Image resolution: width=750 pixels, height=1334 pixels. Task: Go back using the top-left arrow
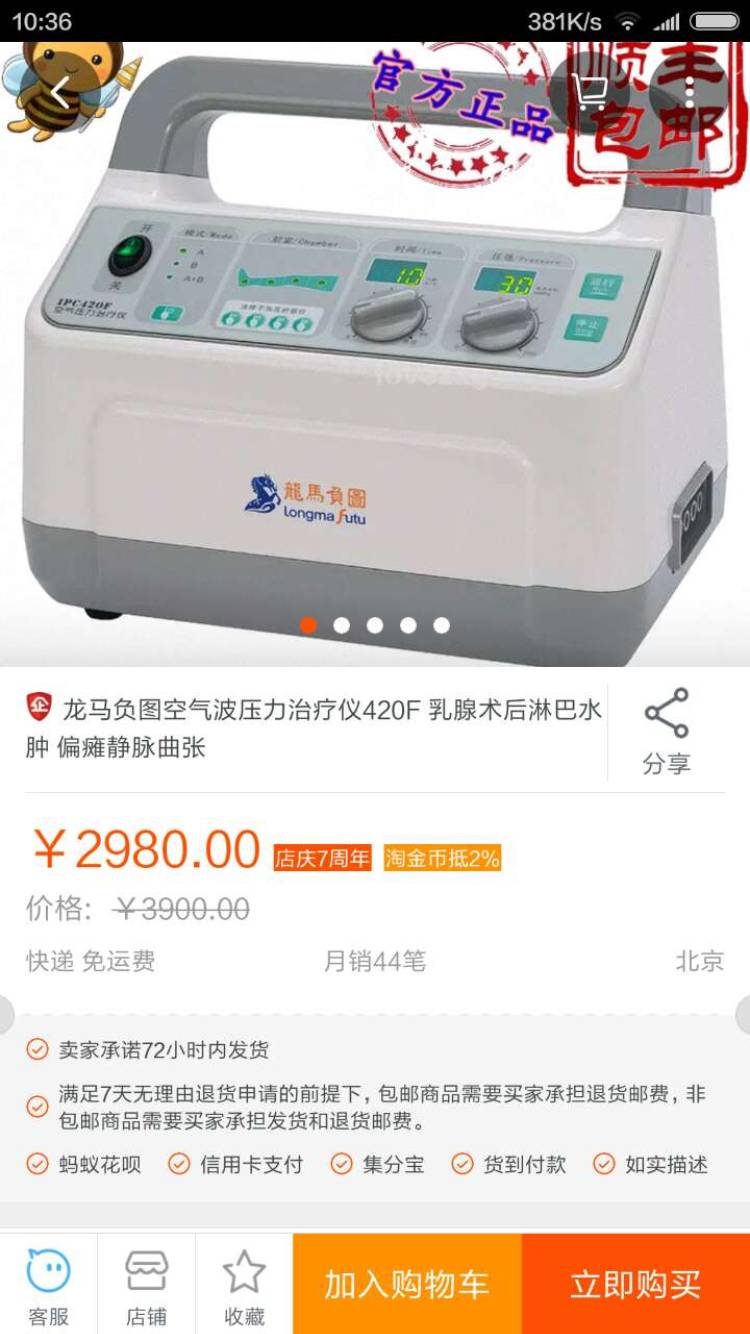click(60, 94)
